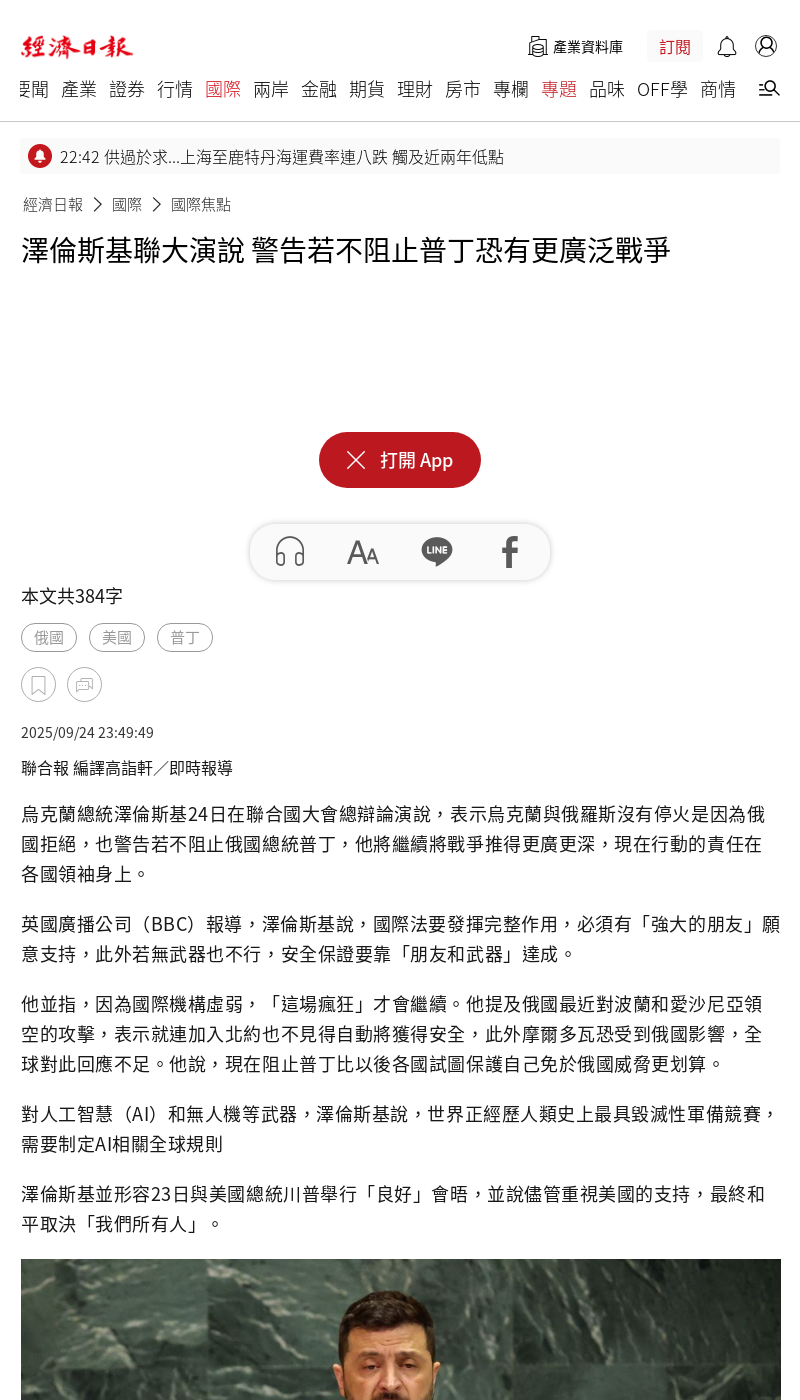Share article via LINE
Image resolution: width=800 pixels, height=1400 pixels.
click(x=437, y=551)
